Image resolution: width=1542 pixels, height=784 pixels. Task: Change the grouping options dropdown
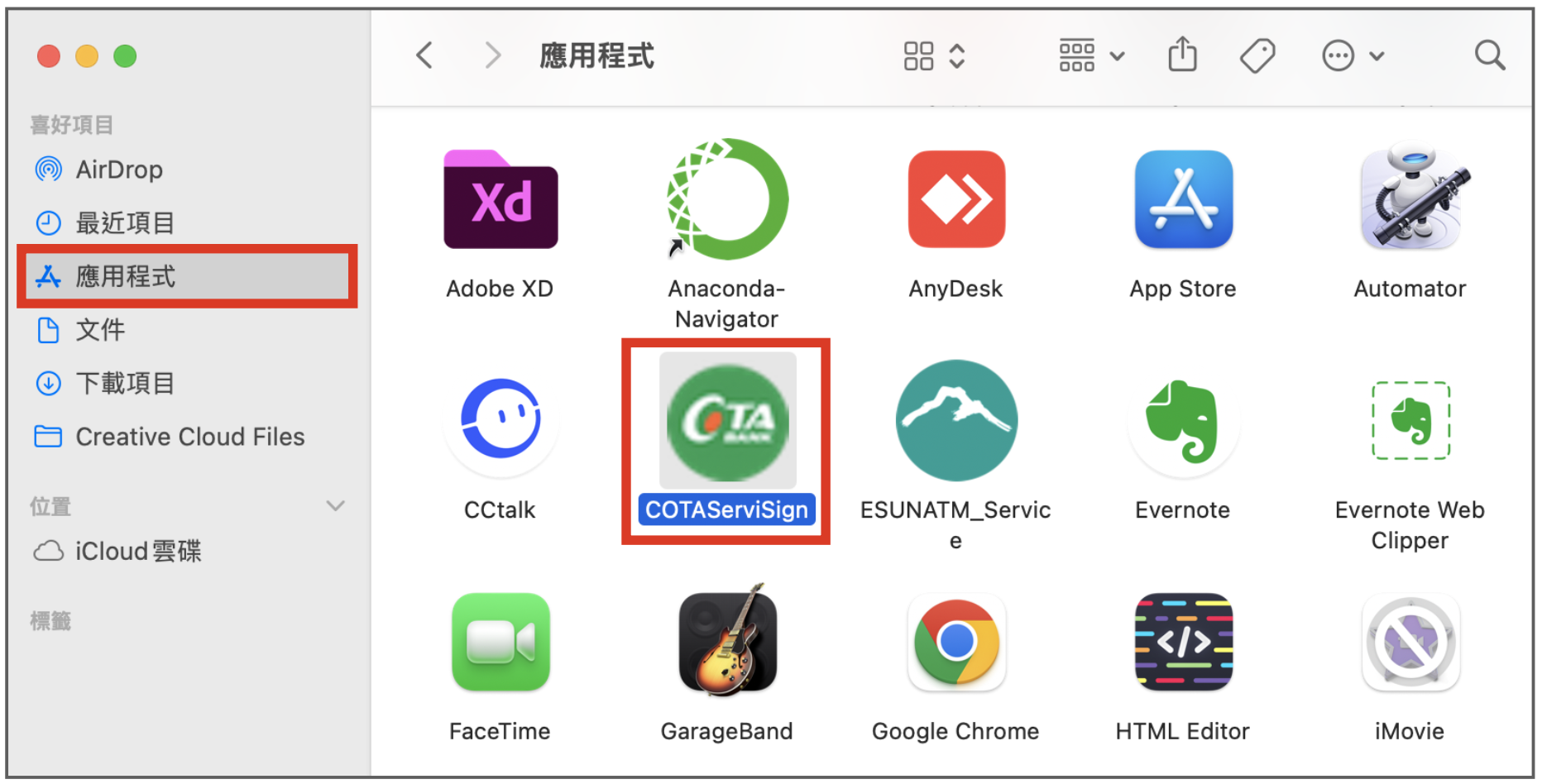click(x=1091, y=56)
